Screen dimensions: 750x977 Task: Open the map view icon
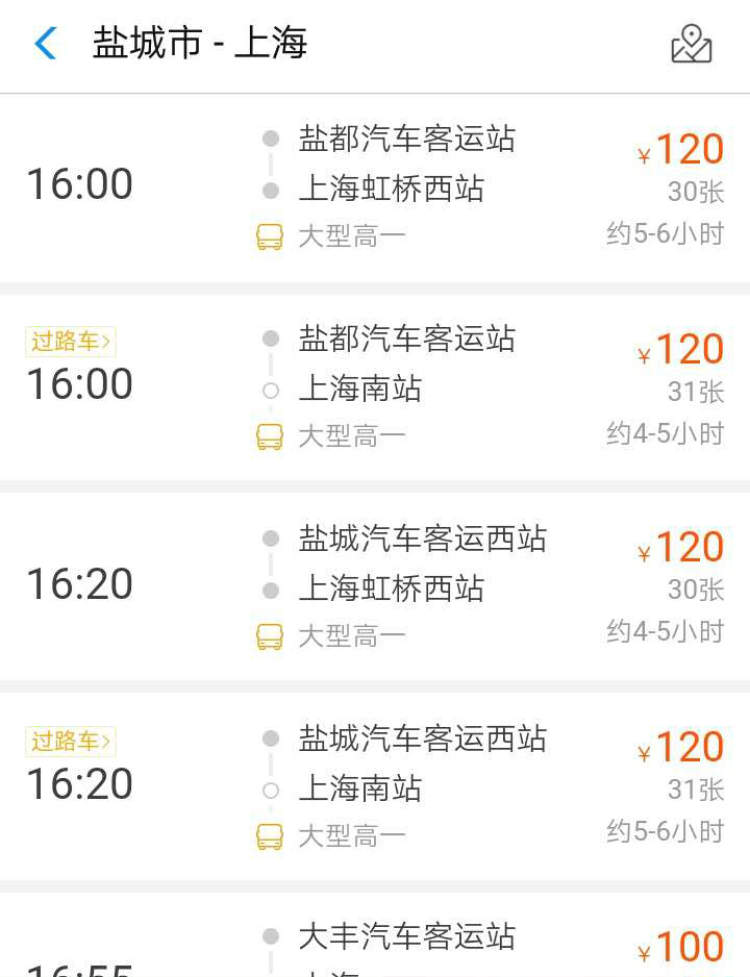point(691,44)
